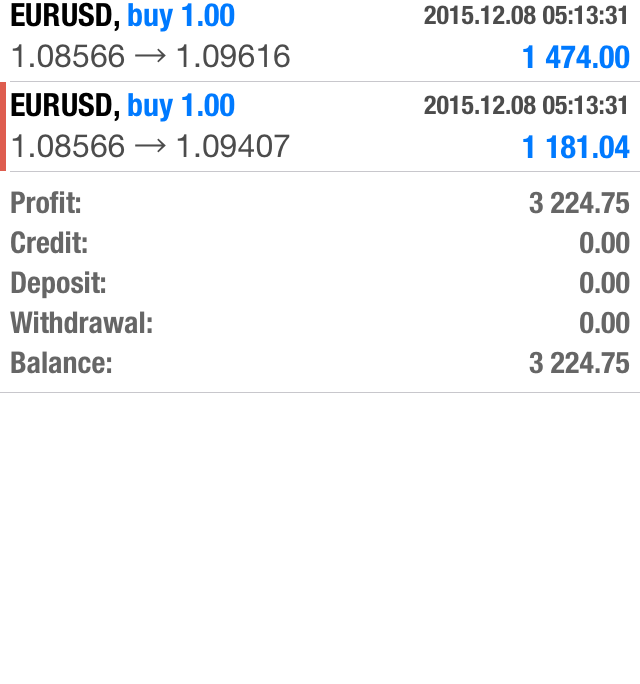Open the EURUSD trade with profit 1 474.00
Image resolution: width=640 pixels, height=684 pixels.
tap(320, 38)
